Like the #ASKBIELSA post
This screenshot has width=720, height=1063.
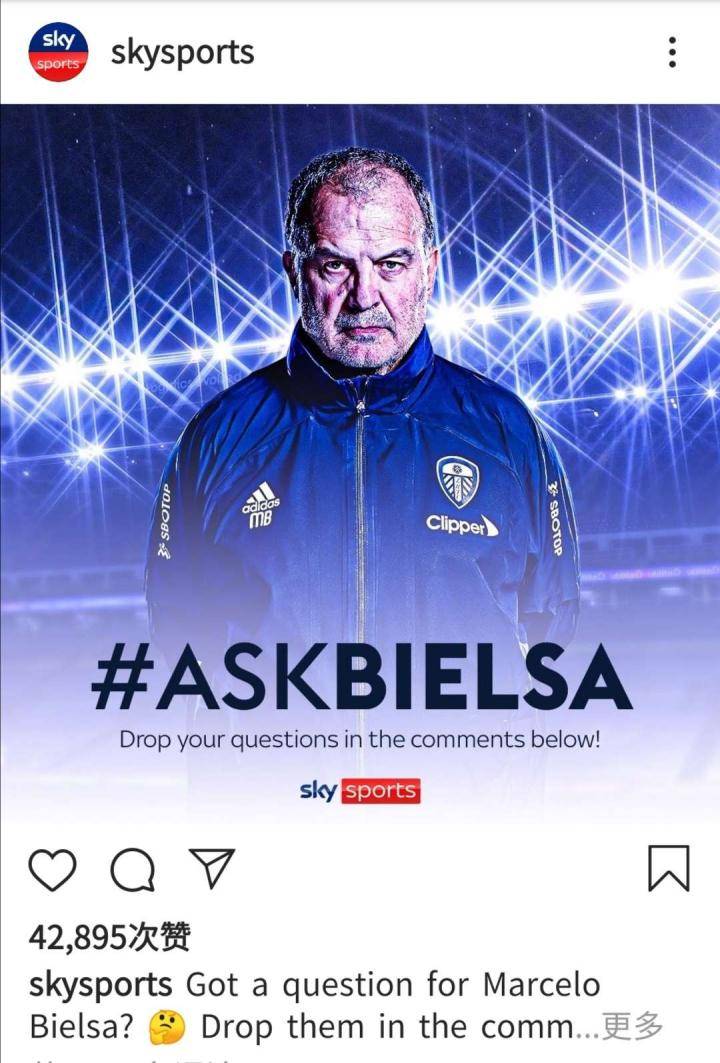(52, 869)
